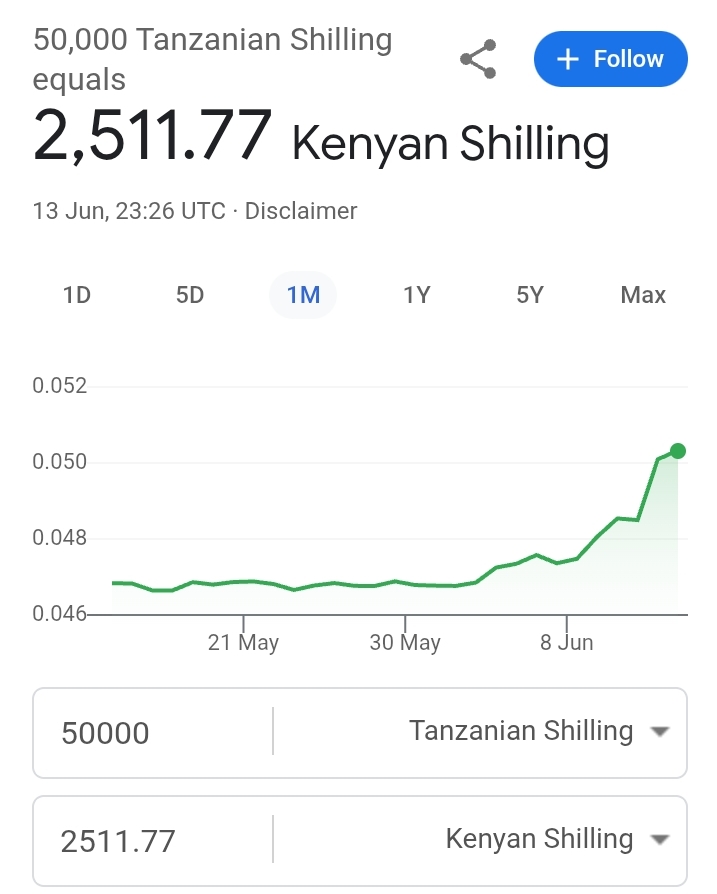Switch chart to 5D range

pyautogui.click(x=190, y=295)
